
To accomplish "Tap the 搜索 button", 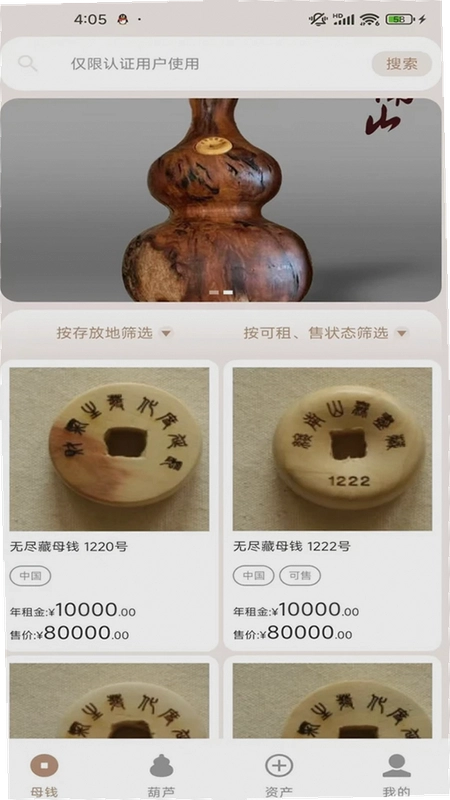I will [x=402, y=64].
